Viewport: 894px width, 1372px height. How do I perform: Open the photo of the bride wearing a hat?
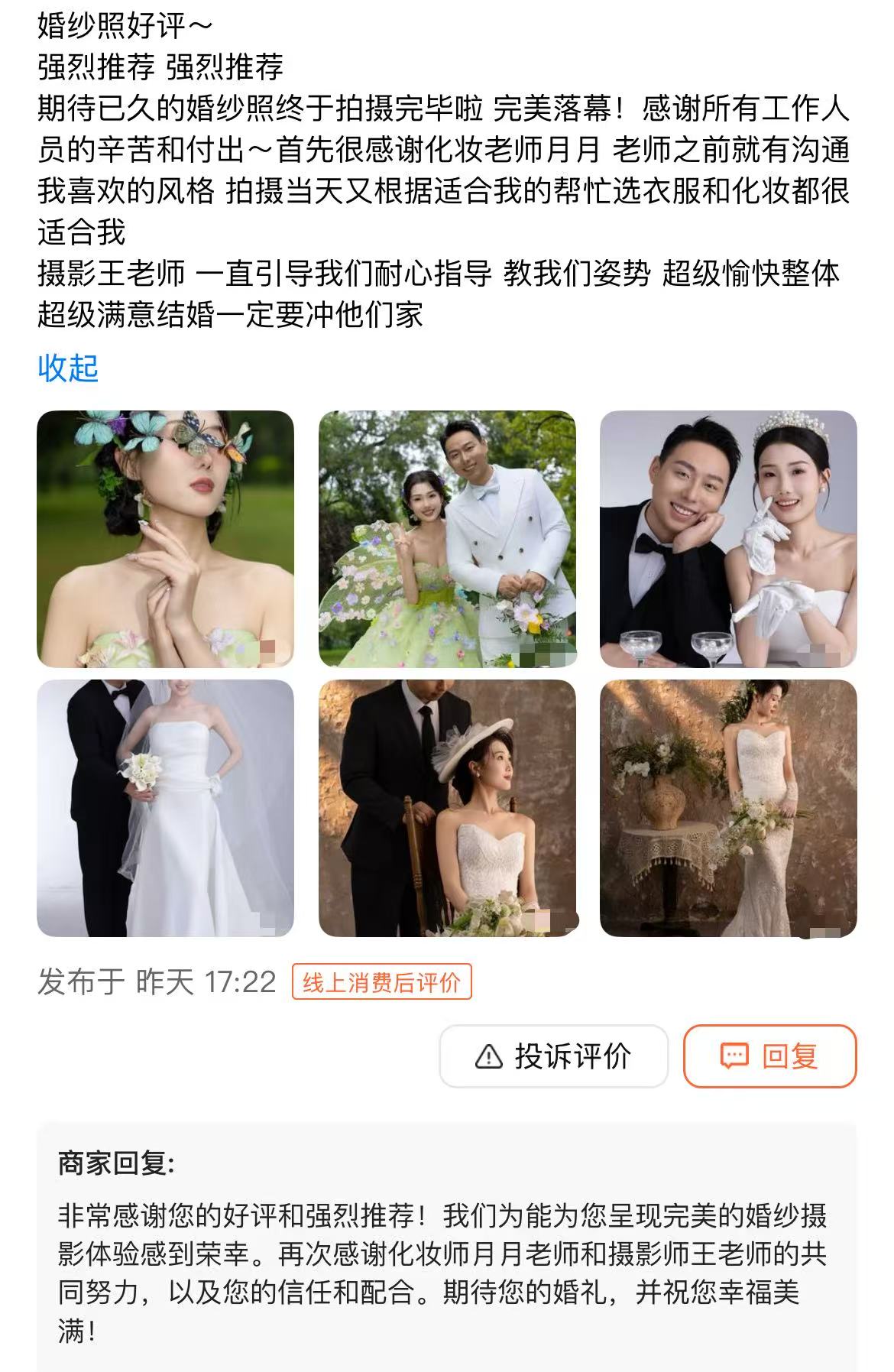(x=447, y=808)
